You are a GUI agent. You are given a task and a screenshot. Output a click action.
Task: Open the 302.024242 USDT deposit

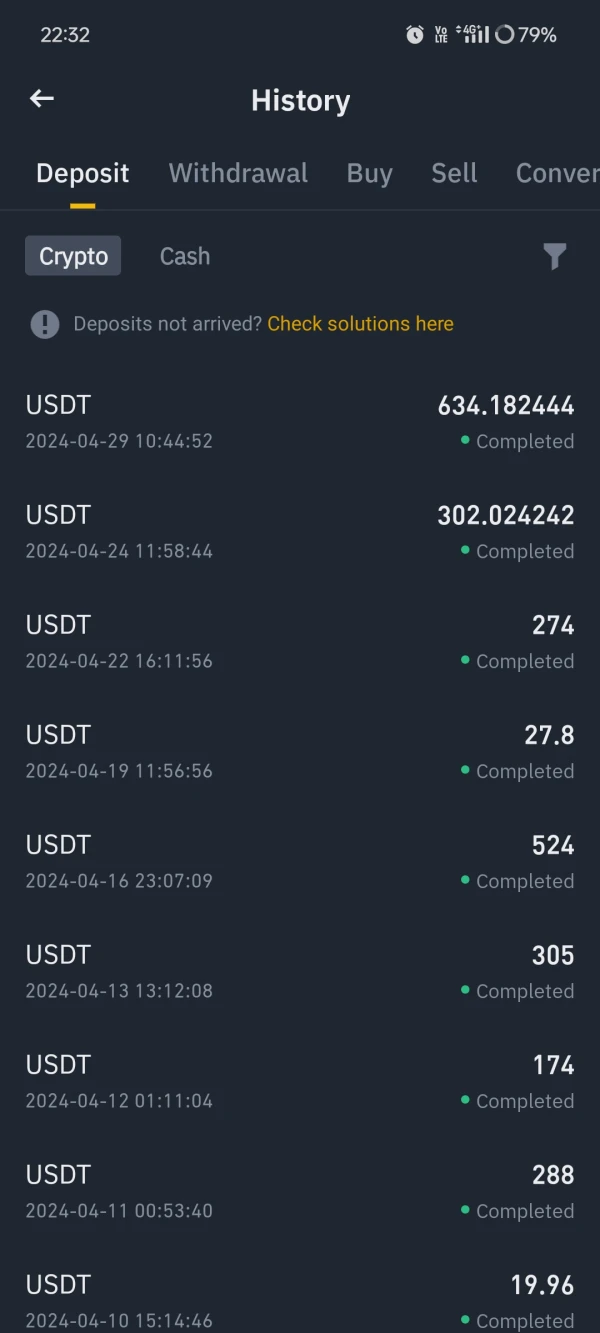tap(300, 532)
